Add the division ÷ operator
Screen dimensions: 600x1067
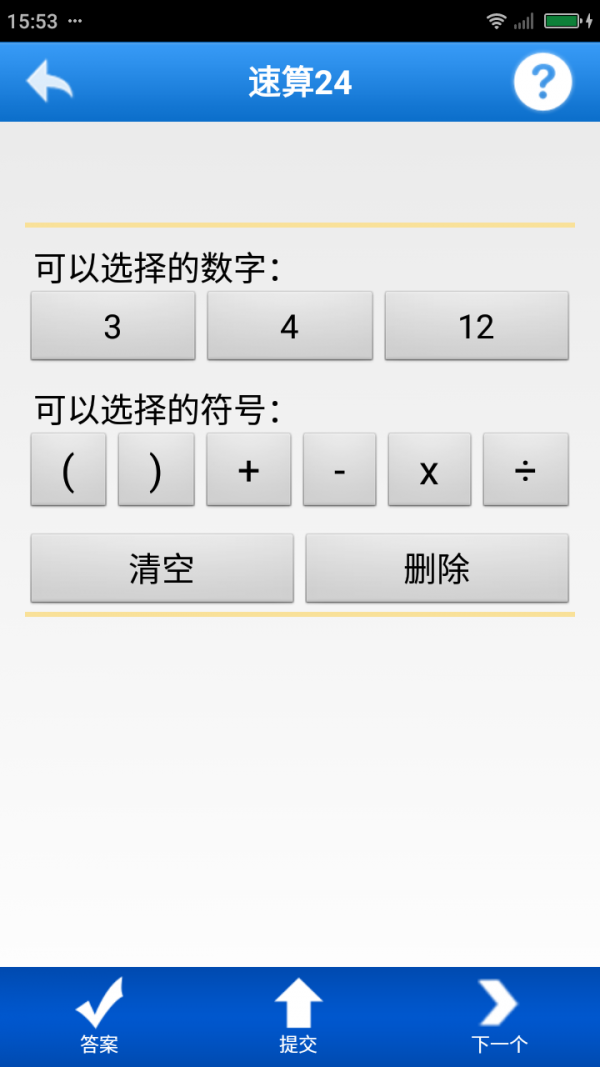[x=525, y=469]
